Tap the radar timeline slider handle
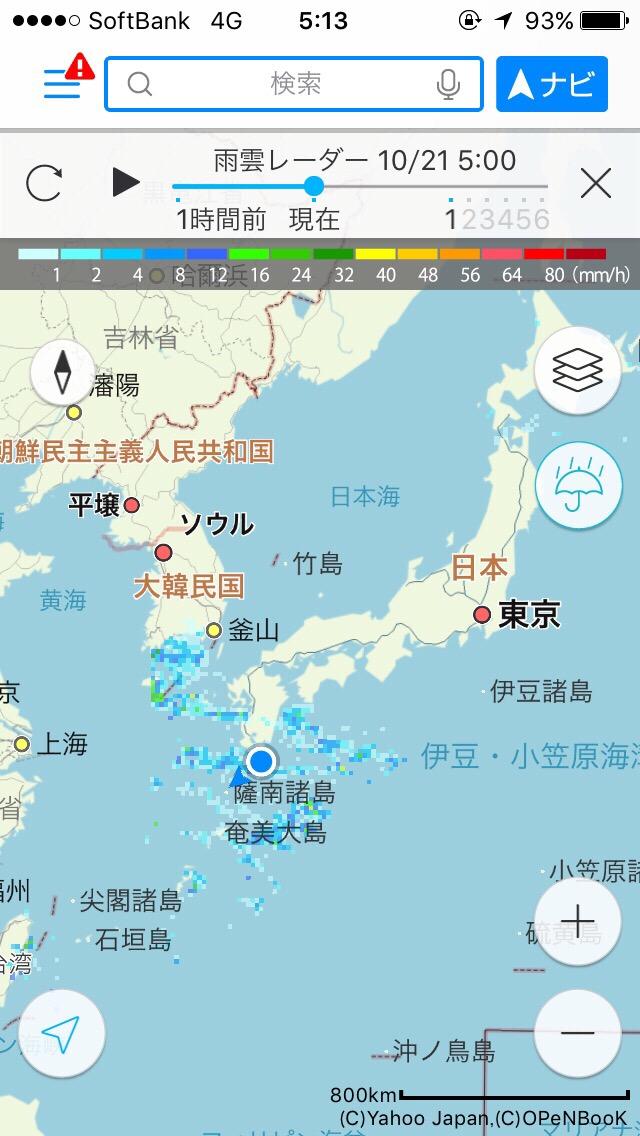The image size is (640, 1136). pos(314,186)
